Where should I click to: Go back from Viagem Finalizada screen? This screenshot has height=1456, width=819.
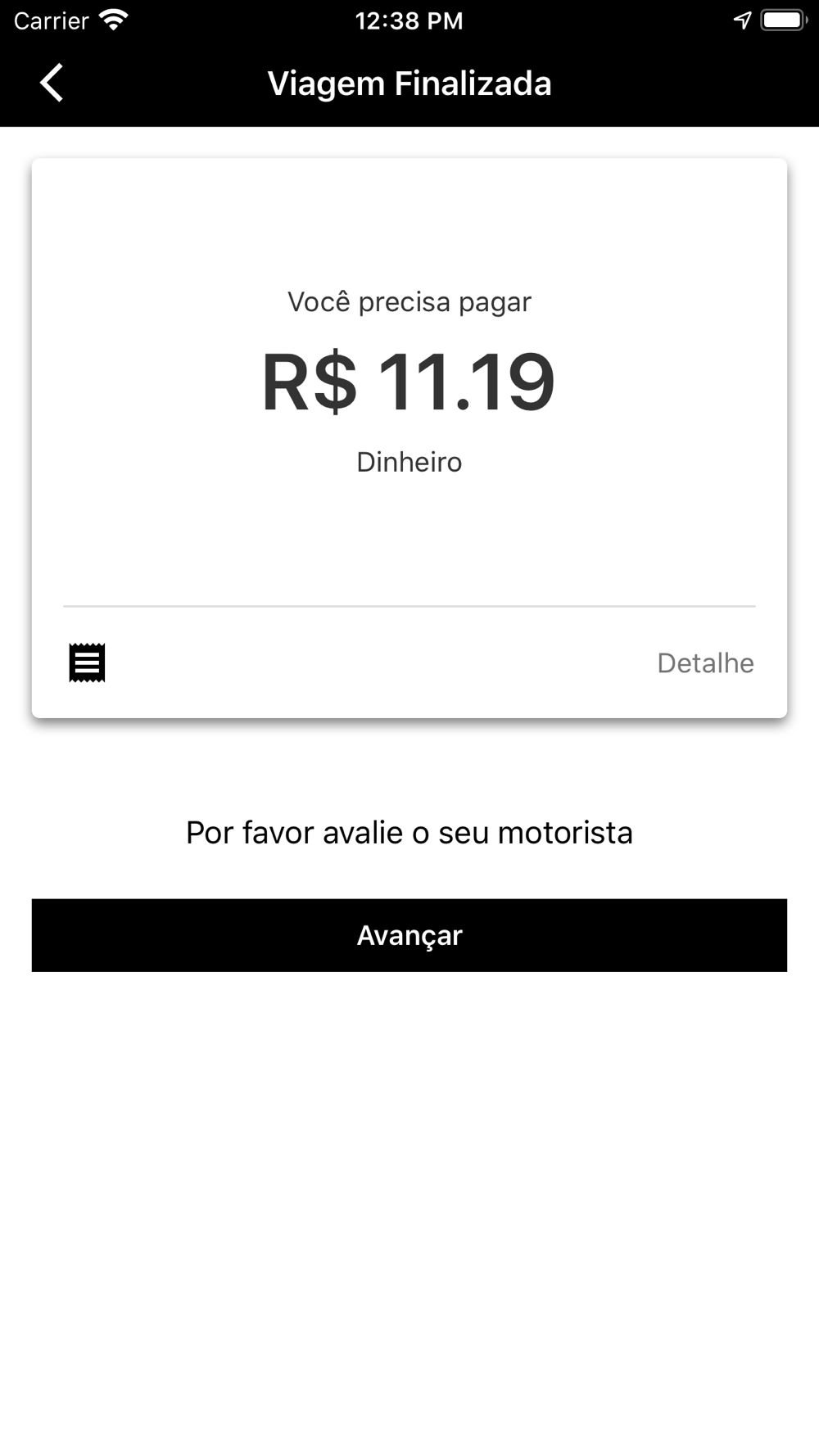tap(52, 83)
